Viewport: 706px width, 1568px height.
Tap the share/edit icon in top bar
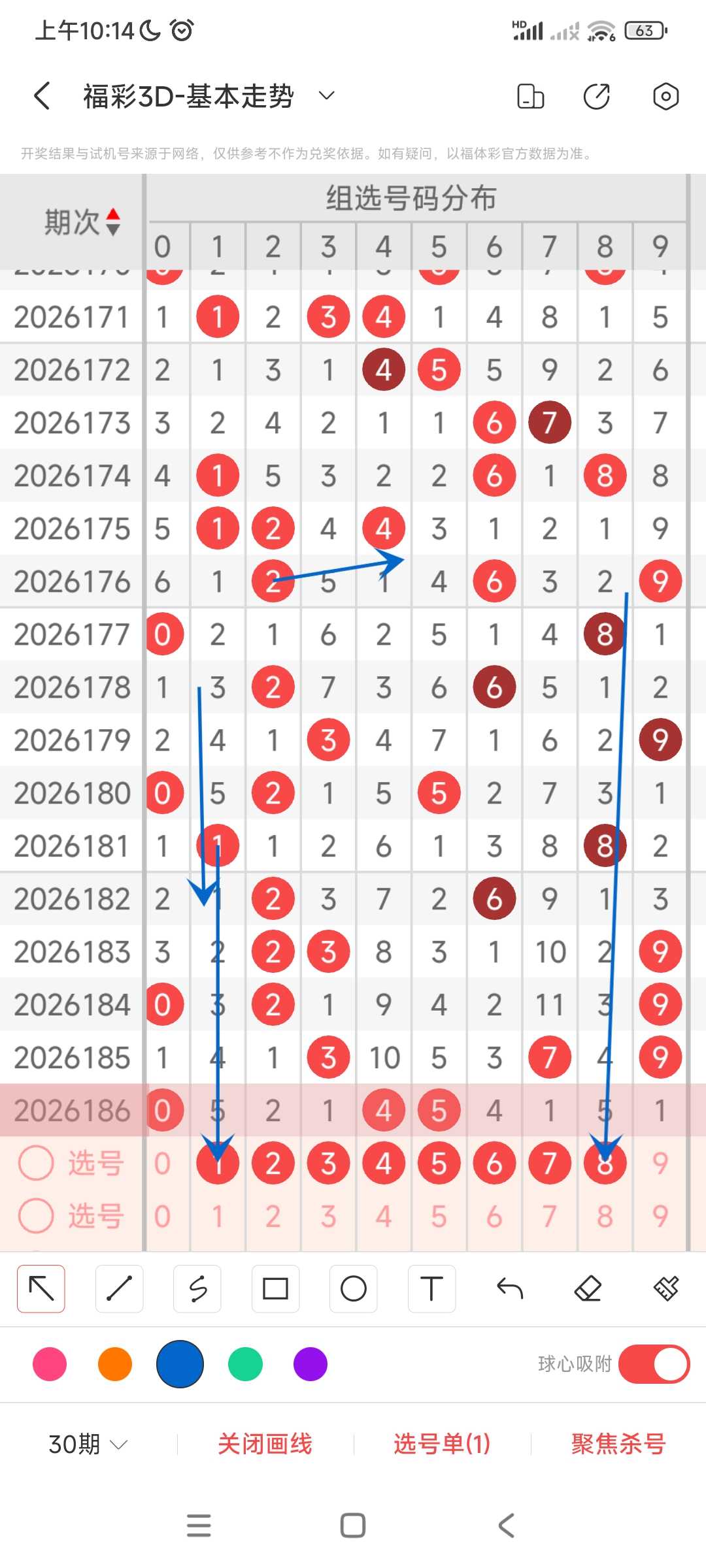596,96
